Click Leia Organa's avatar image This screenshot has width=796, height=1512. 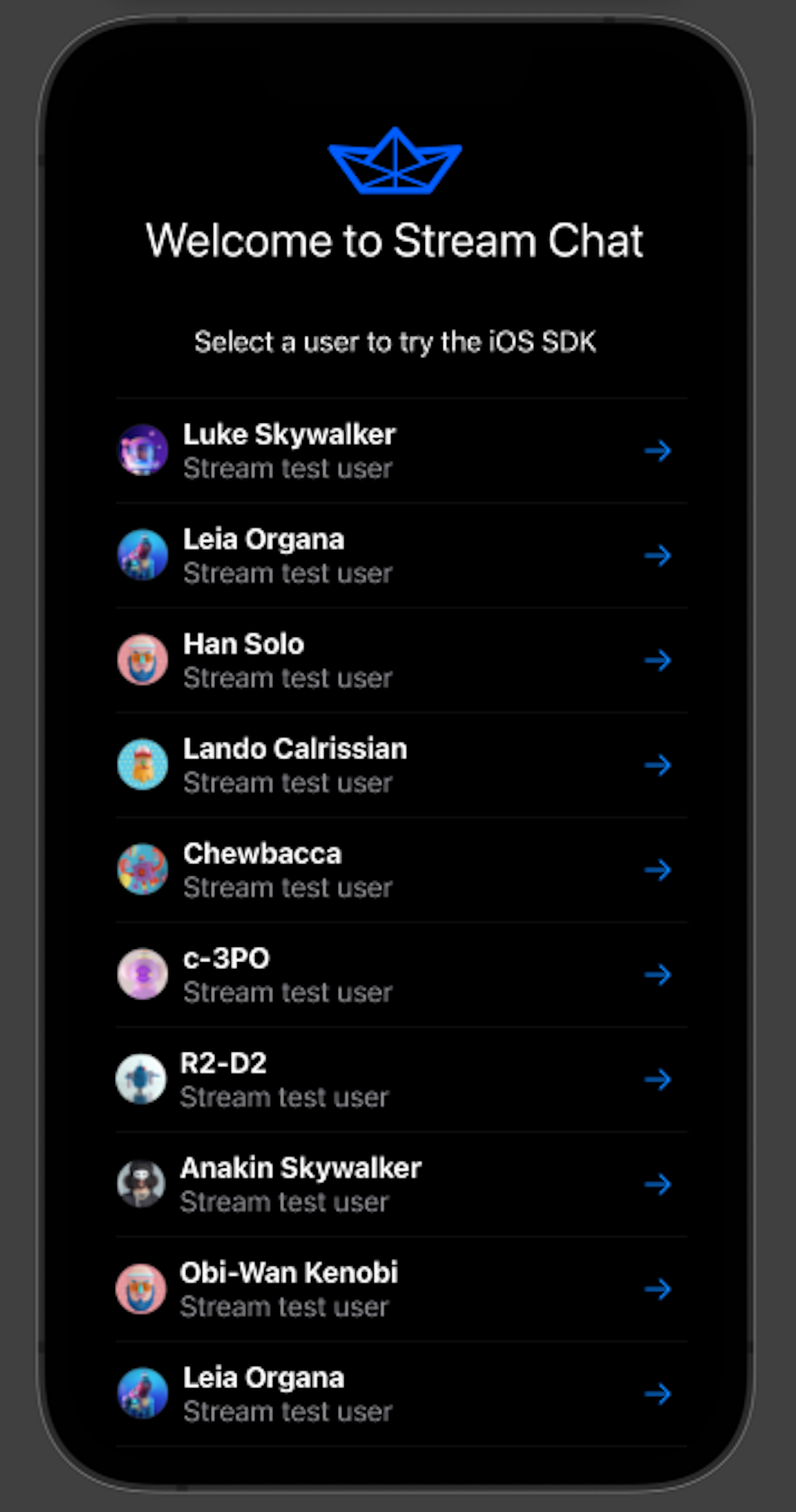142,555
